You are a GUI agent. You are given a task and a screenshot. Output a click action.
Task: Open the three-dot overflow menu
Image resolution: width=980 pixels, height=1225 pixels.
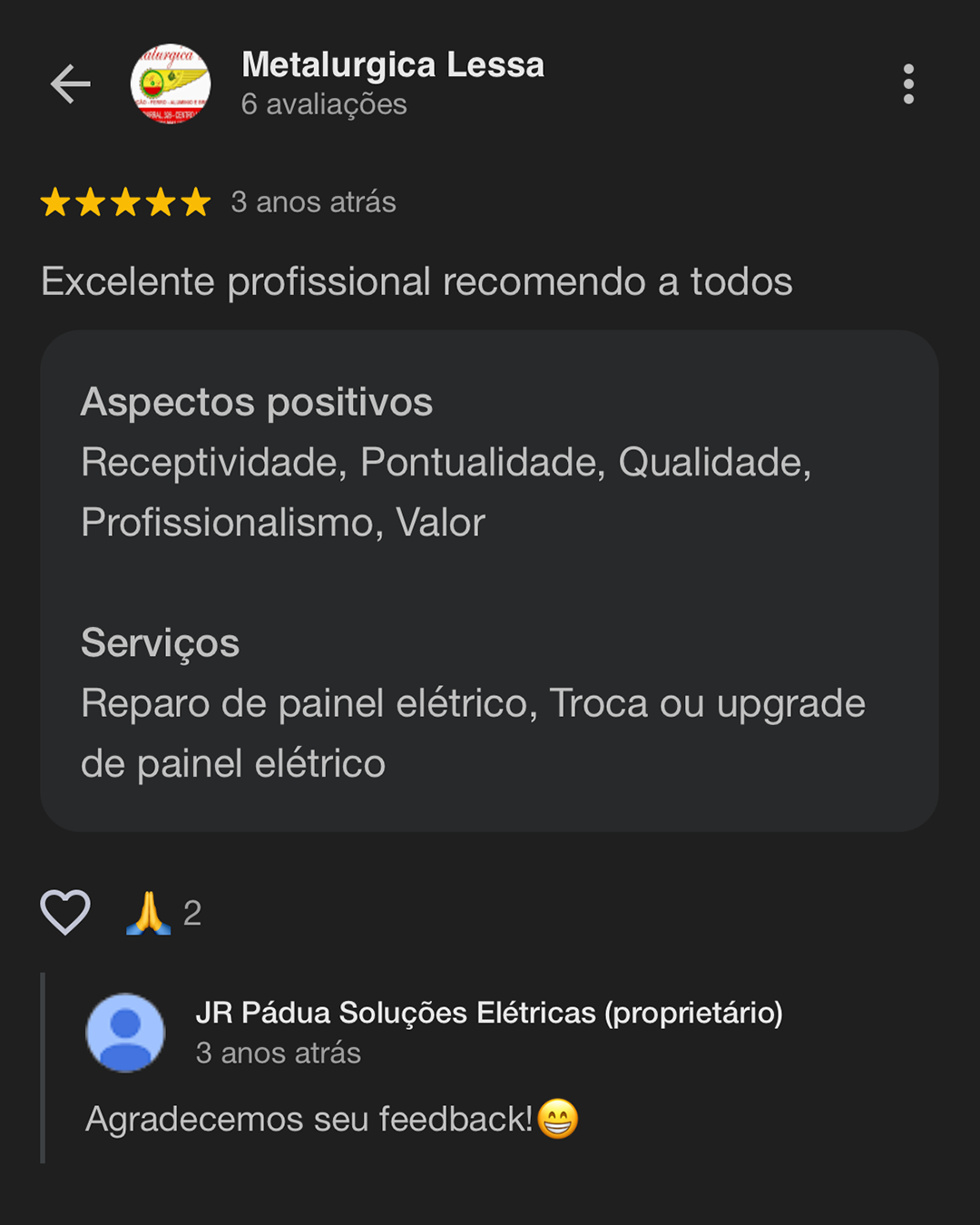click(x=907, y=84)
